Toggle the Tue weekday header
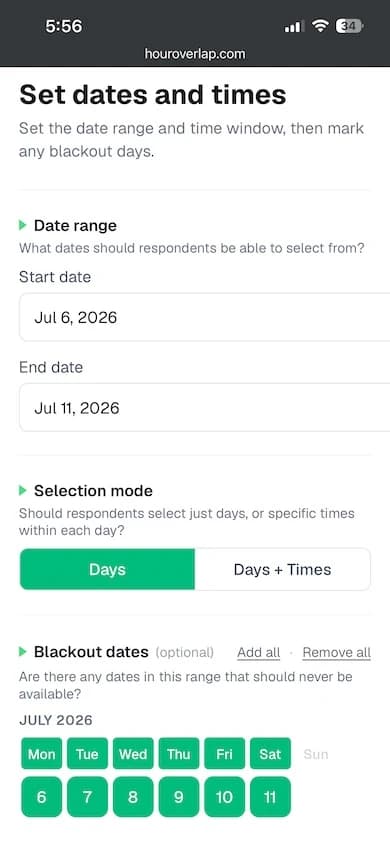This screenshot has height=844, width=390. pos(87,754)
